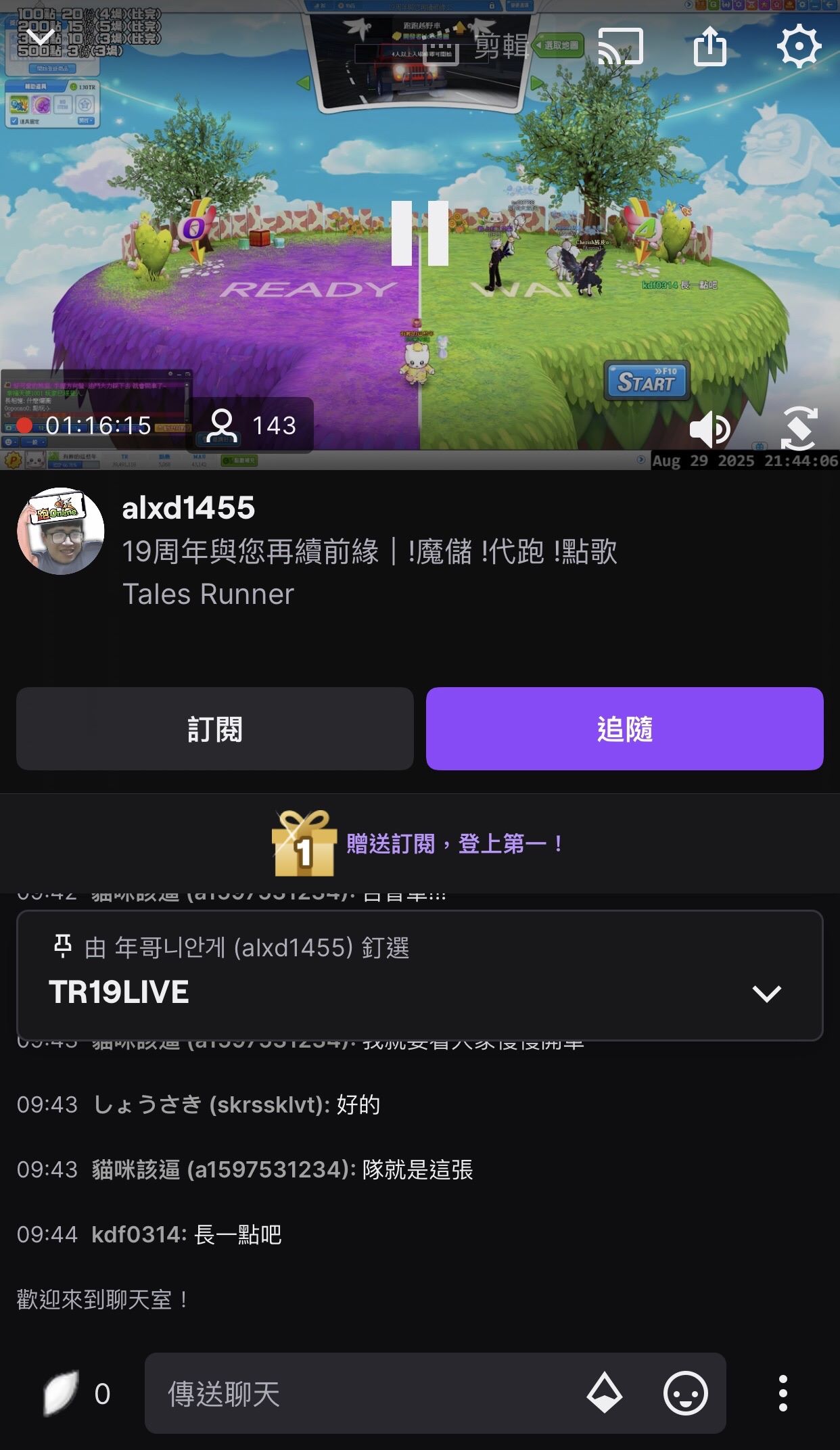Subscribe with the 訂閱 button
840x1450 pixels.
[x=214, y=729]
